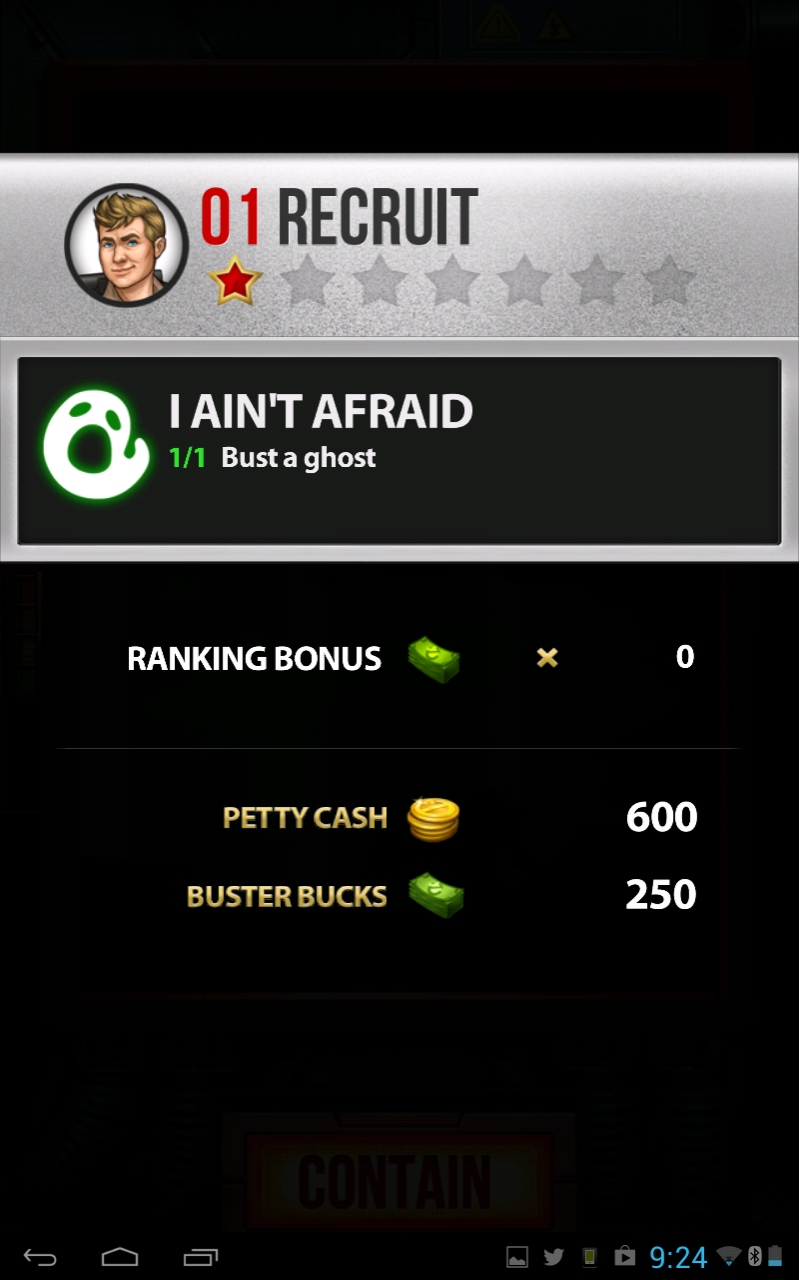Go to the home screen

(x=120, y=1257)
